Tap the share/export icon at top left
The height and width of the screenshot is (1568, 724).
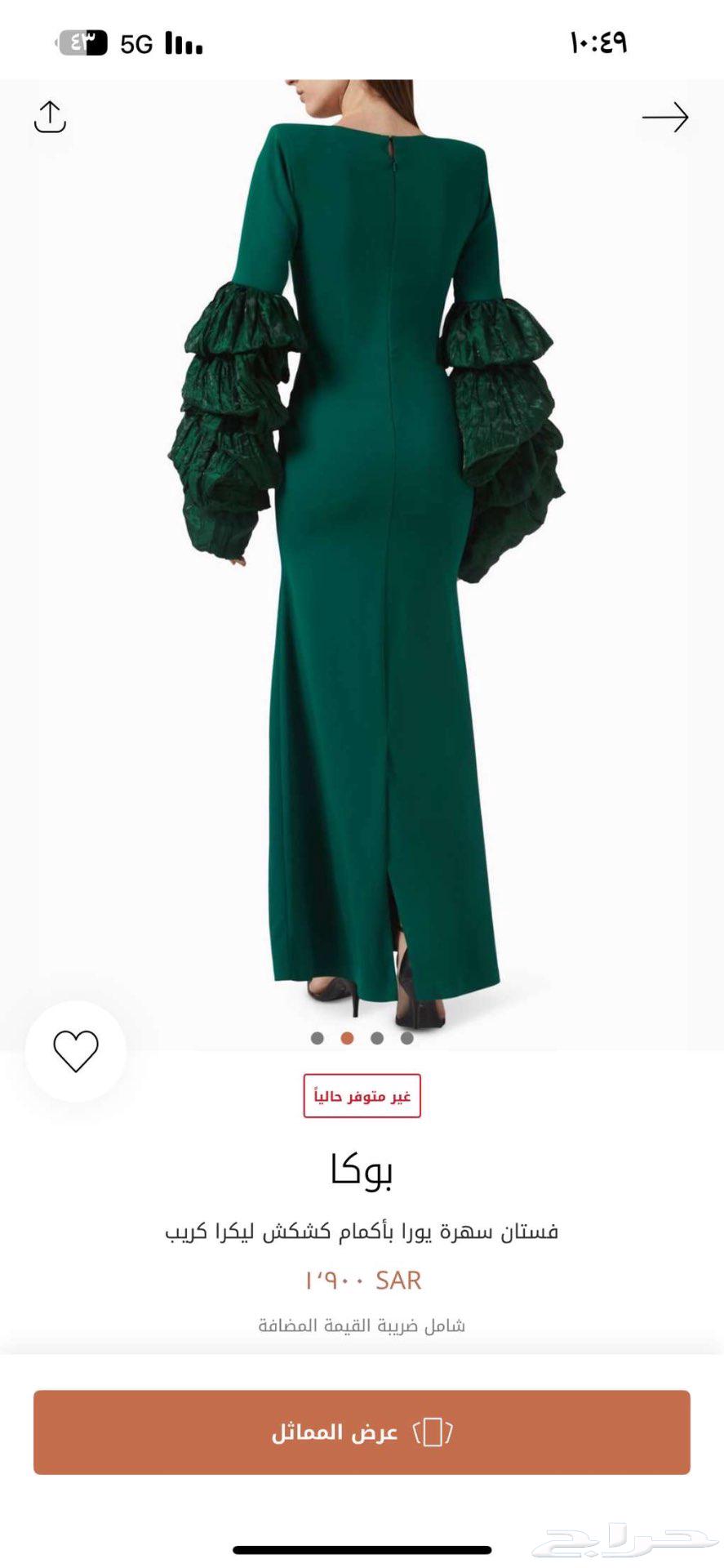click(x=51, y=117)
